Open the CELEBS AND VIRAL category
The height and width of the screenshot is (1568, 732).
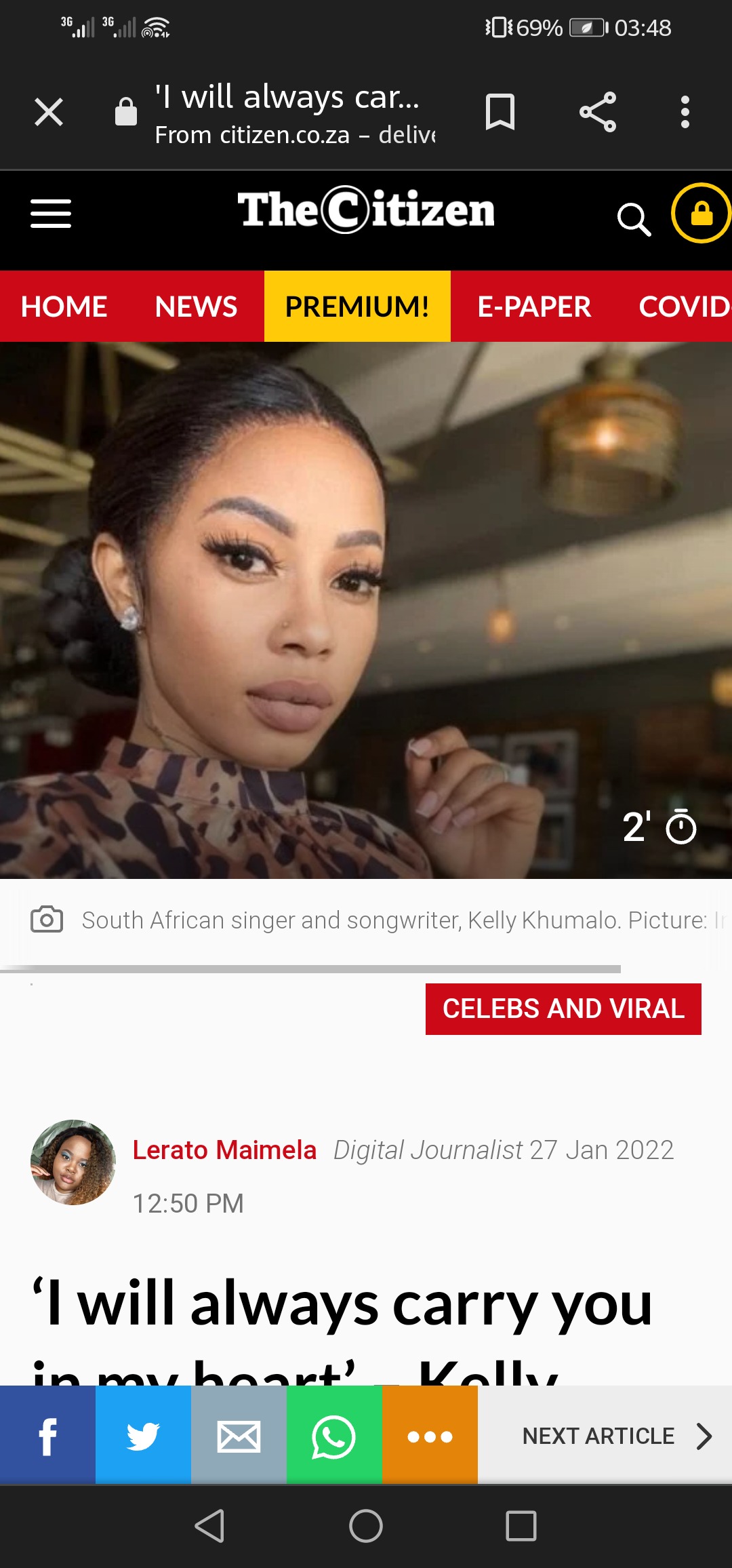(x=563, y=1008)
